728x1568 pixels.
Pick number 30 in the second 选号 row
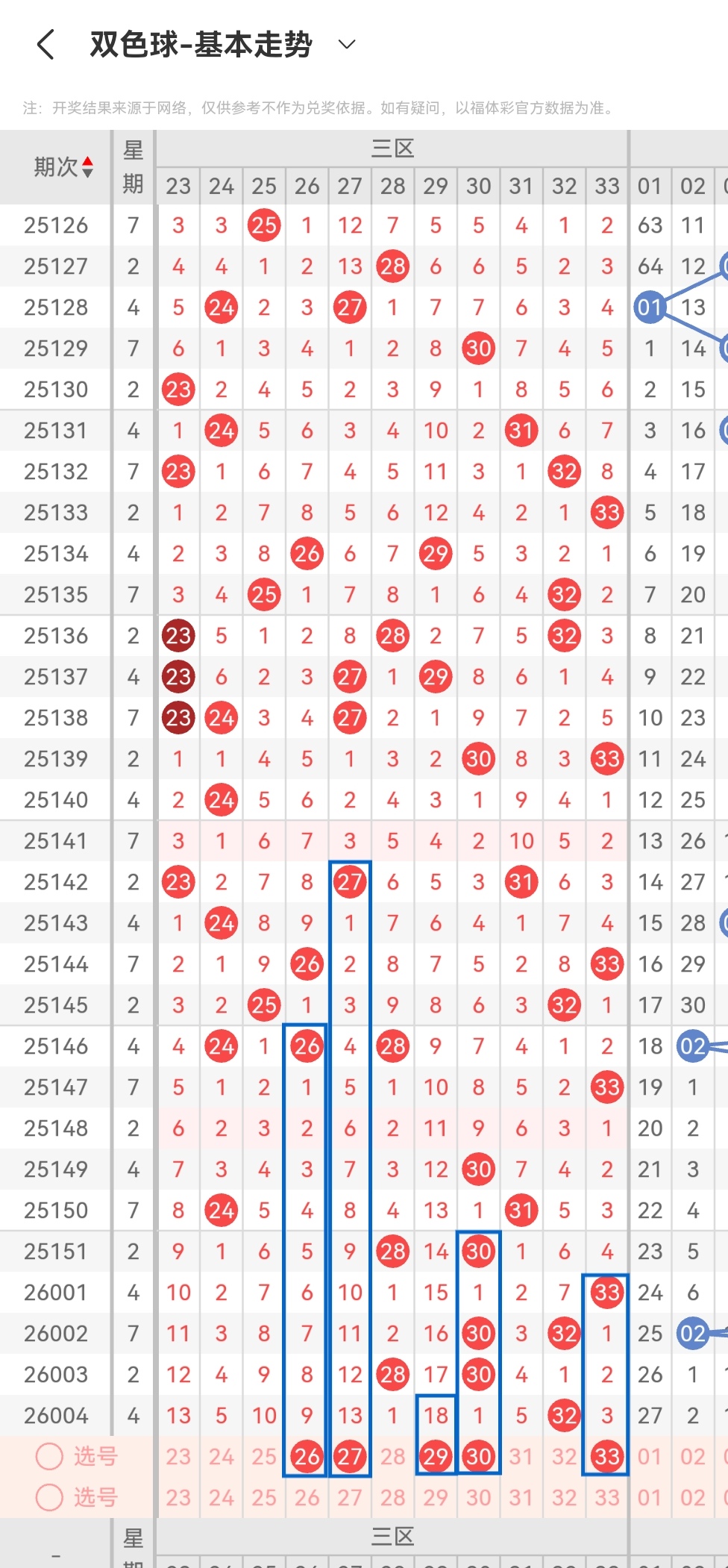[478, 1497]
